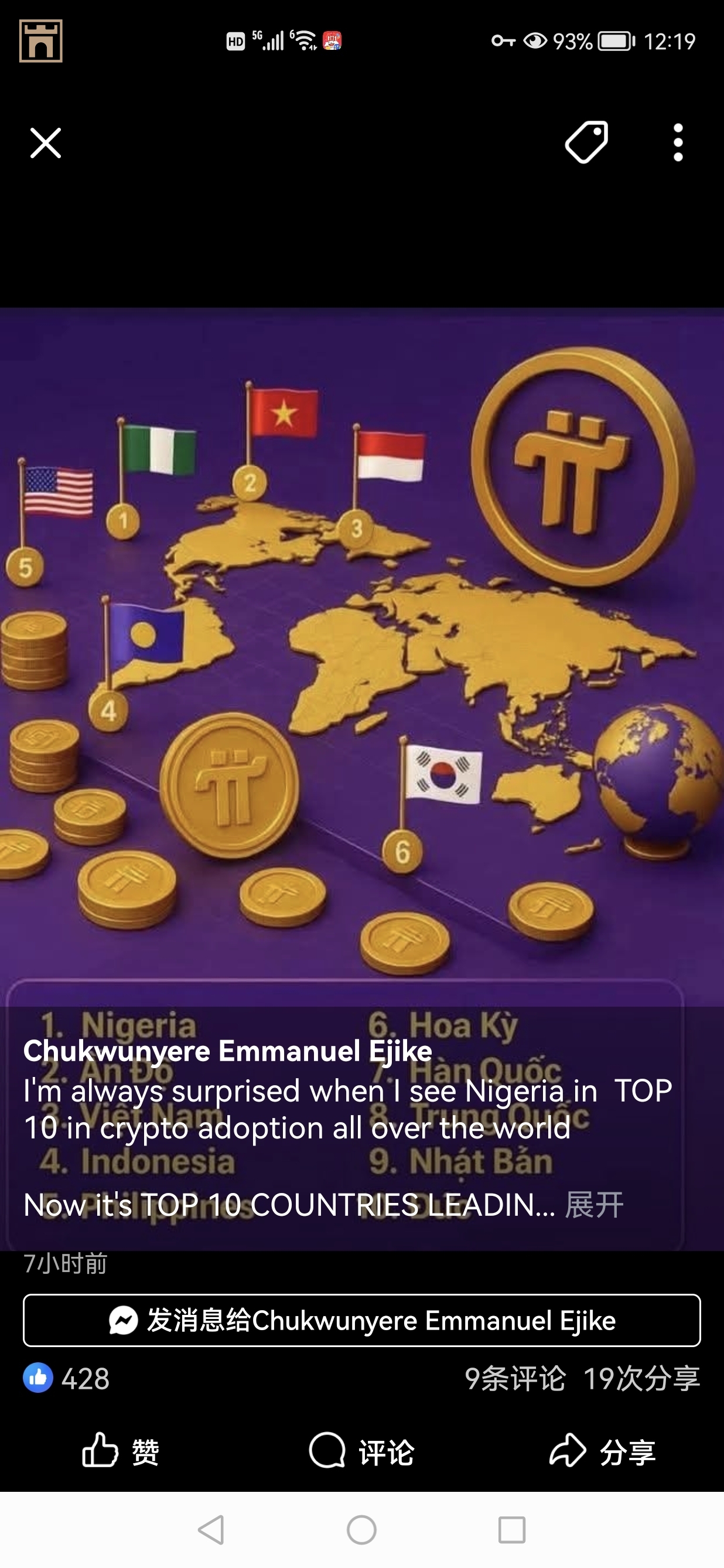Share the post with 分享

tap(602, 1452)
